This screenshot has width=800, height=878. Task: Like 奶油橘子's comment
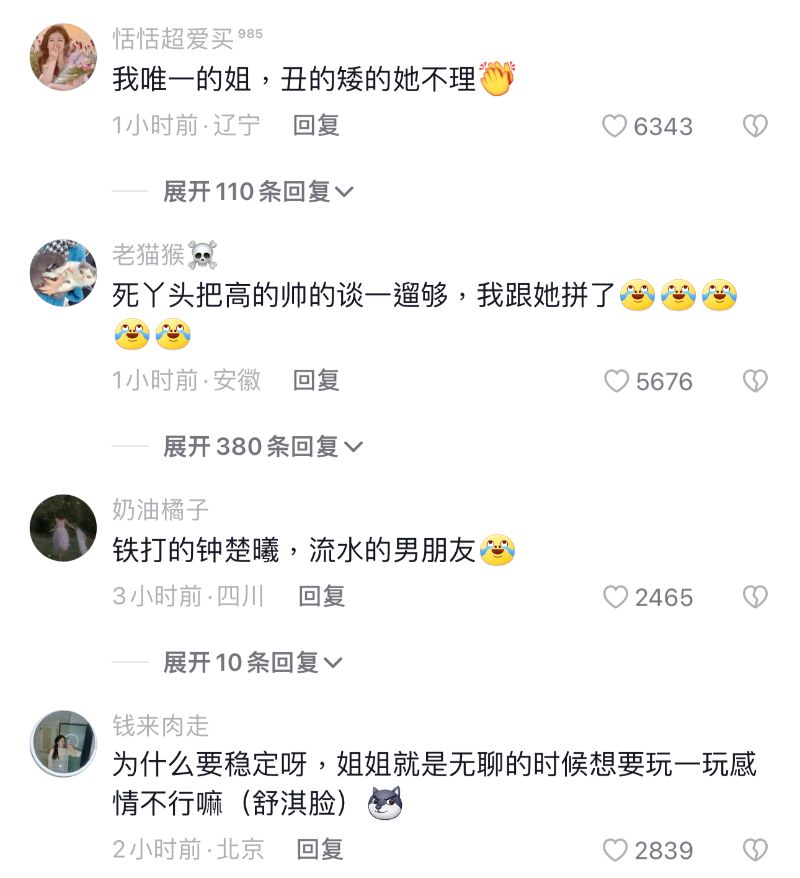(x=615, y=597)
